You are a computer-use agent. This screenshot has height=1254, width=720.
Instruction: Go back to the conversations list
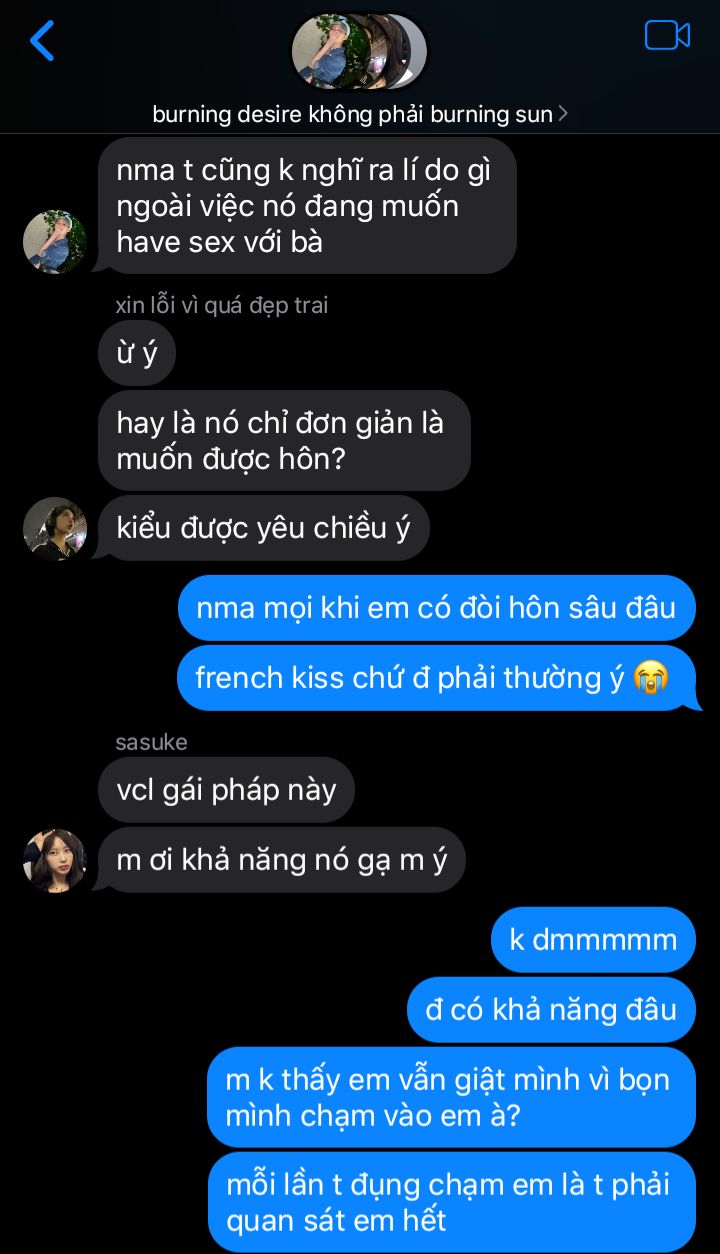point(42,41)
